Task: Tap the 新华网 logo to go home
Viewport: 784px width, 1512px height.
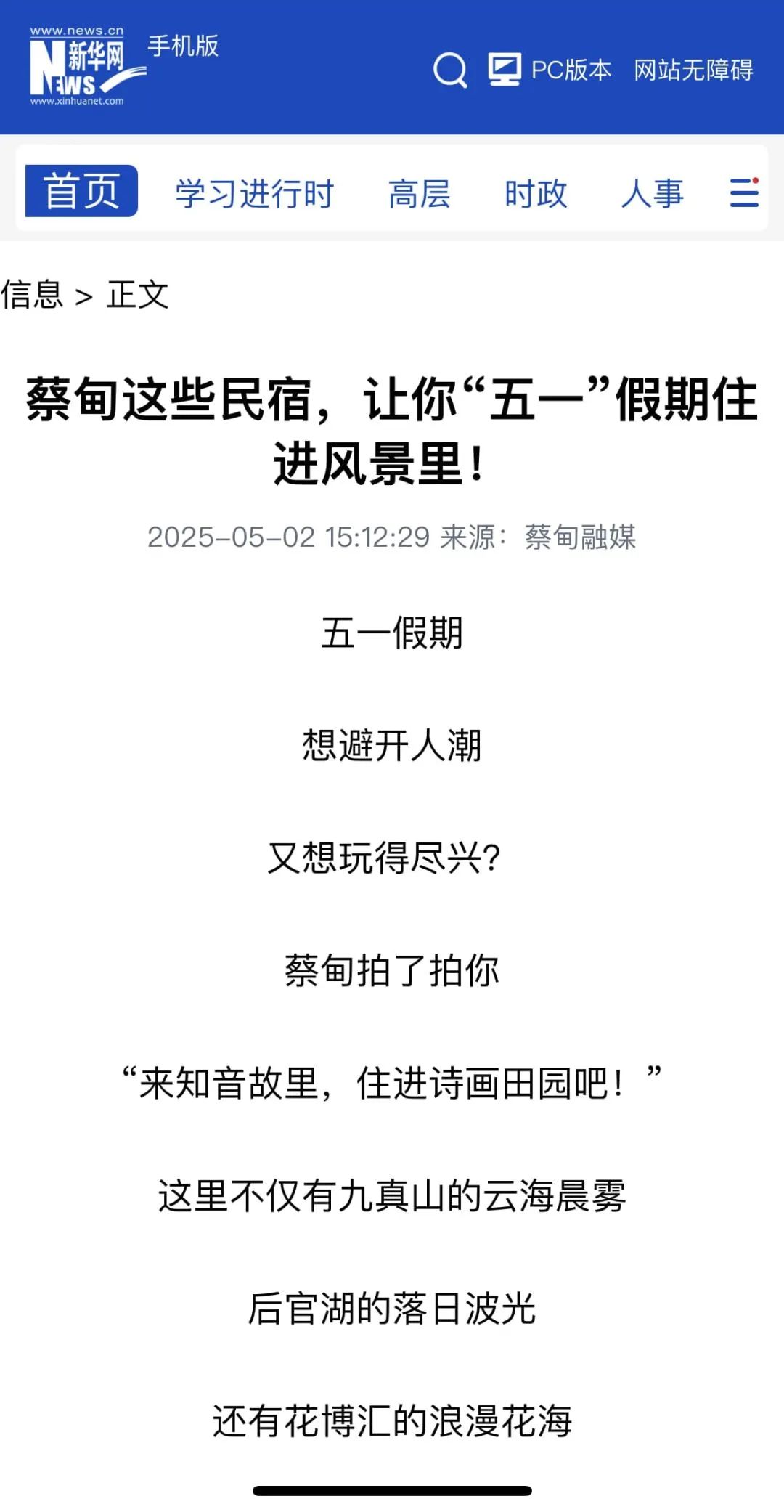Action: point(78,67)
